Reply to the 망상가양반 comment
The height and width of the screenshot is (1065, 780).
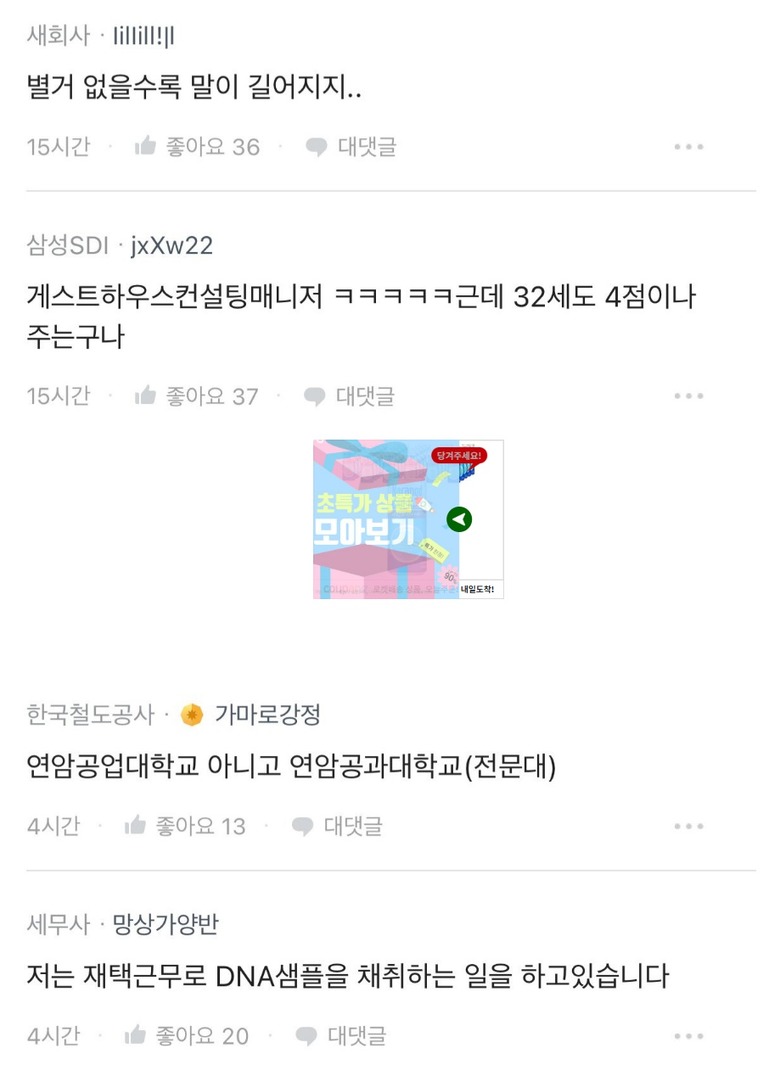point(341,1035)
